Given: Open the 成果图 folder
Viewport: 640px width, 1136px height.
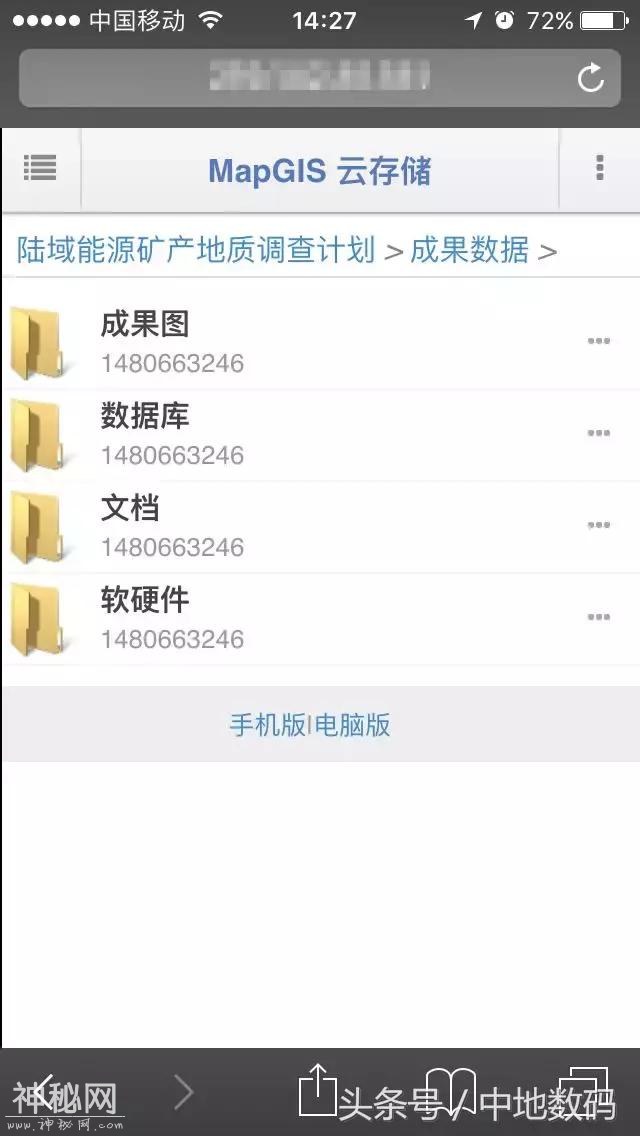Looking at the screenshot, I should (145, 324).
